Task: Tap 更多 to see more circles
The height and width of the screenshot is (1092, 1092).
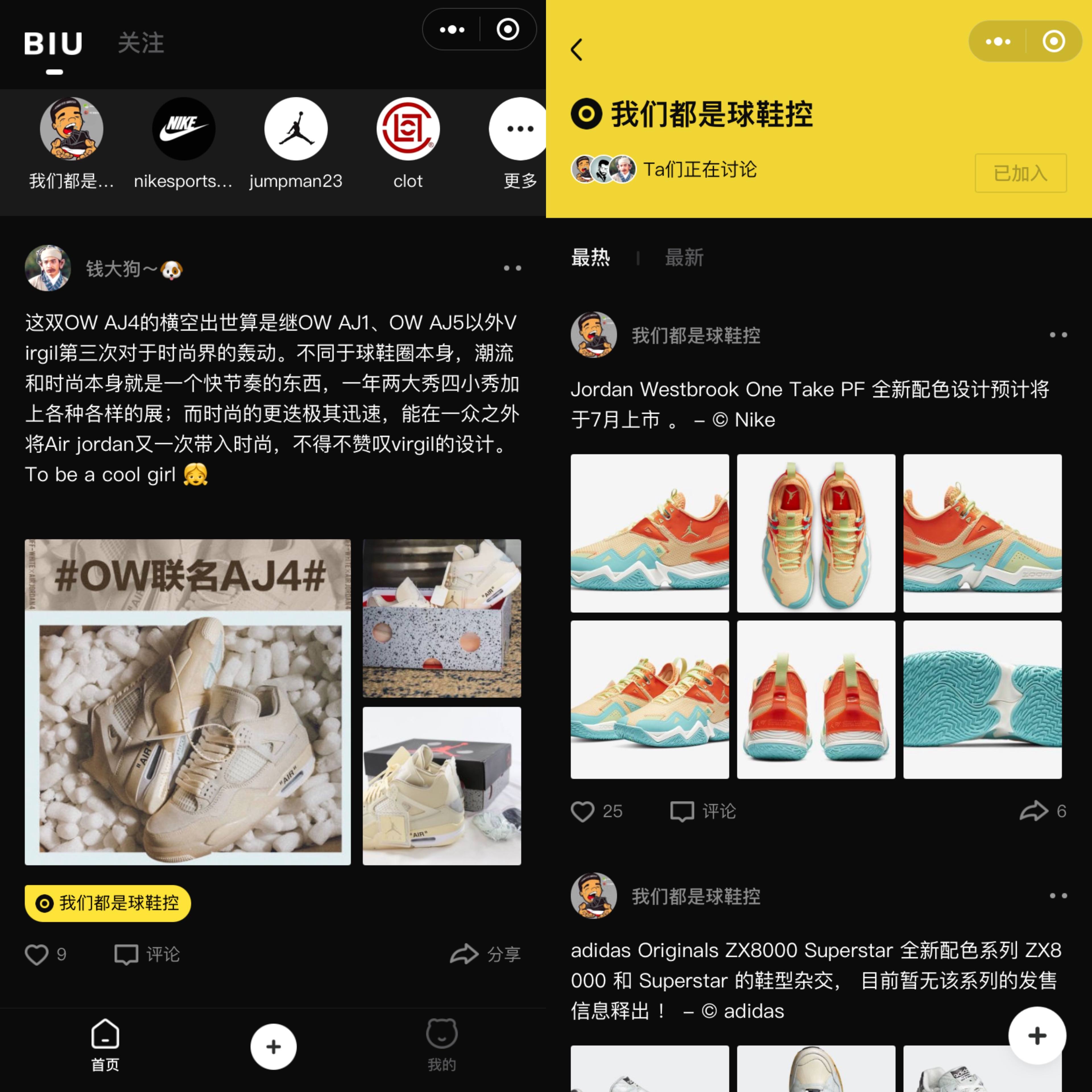Action: coord(519,129)
